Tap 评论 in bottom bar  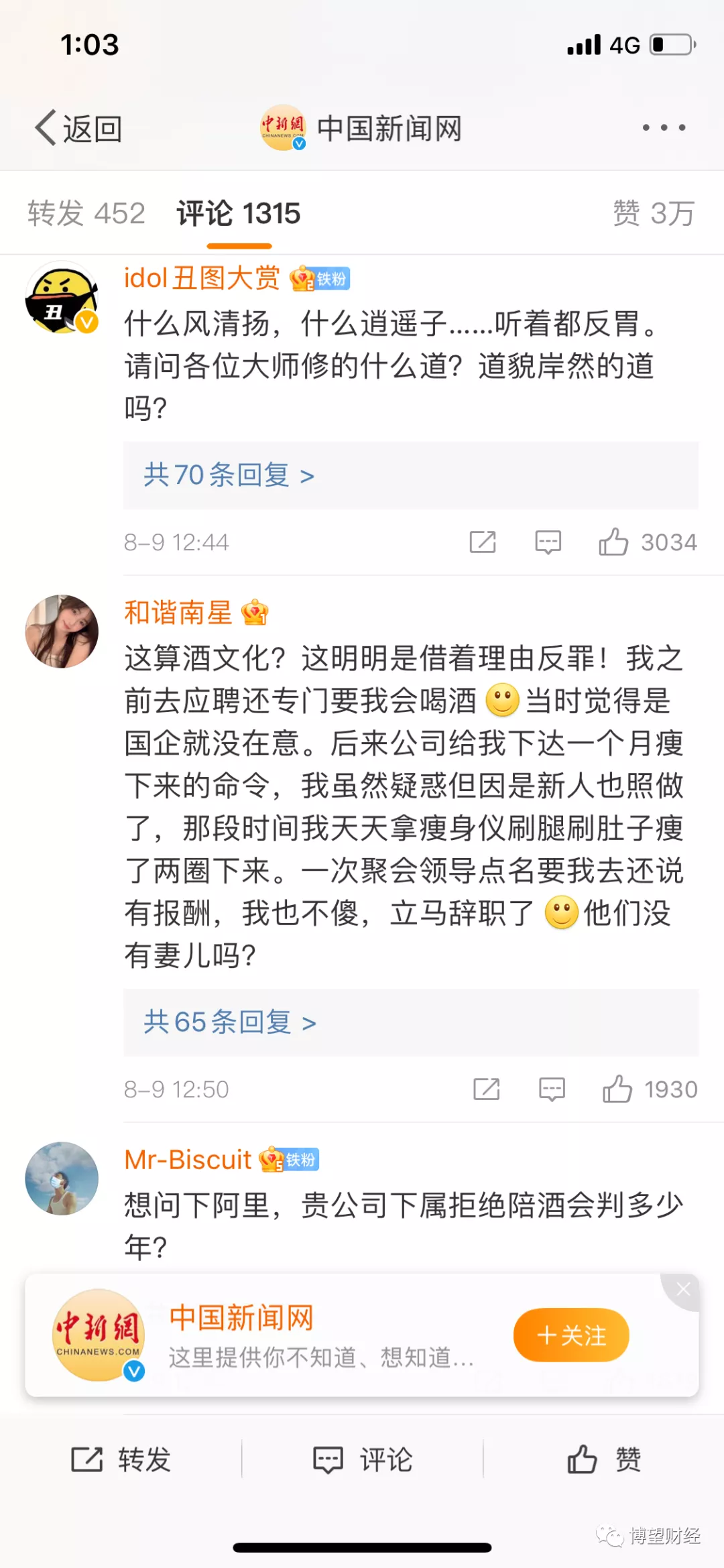tap(362, 1459)
